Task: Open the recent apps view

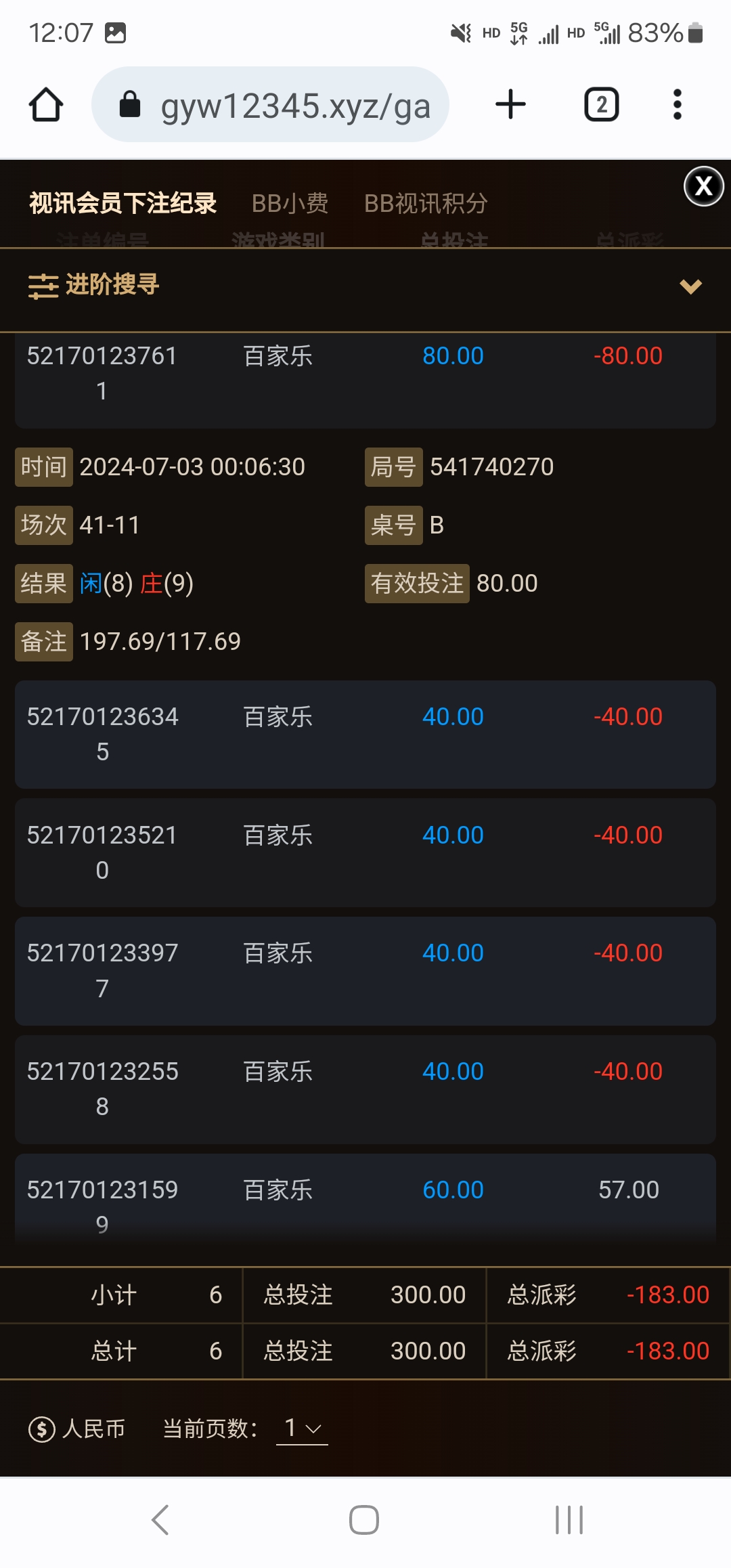Action: [x=569, y=1520]
